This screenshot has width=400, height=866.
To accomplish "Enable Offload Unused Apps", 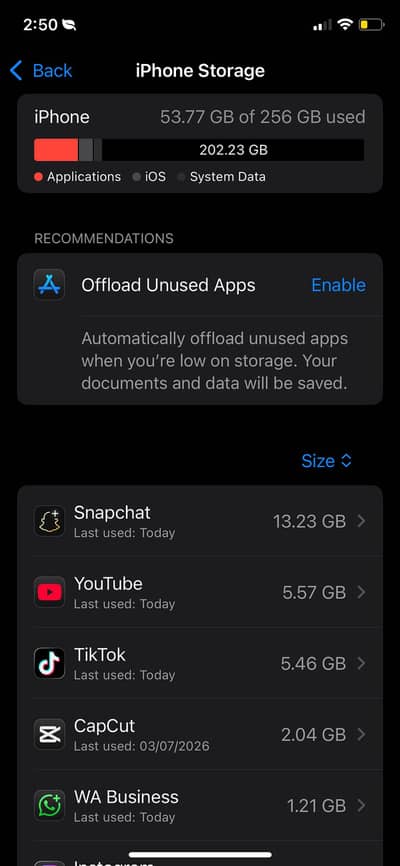I will coord(338,285).
